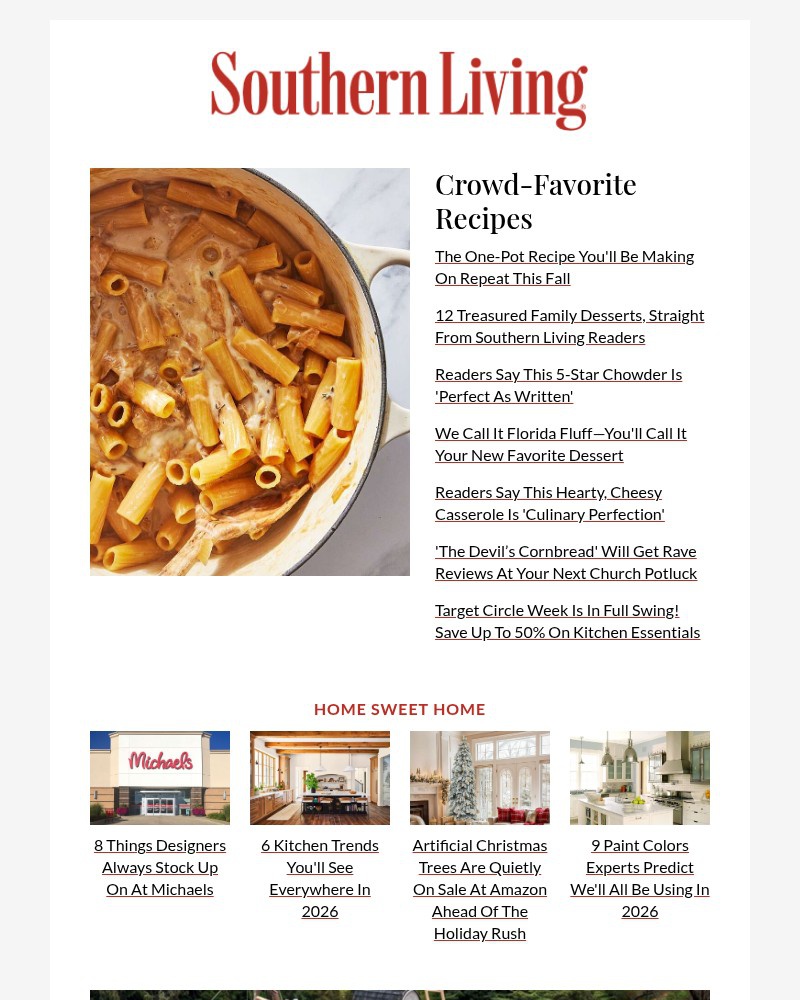This screenshot has width=800, height=1000.
Task: Click the white kitchen paint colors thumbnail
Action: tap(639, 777)
